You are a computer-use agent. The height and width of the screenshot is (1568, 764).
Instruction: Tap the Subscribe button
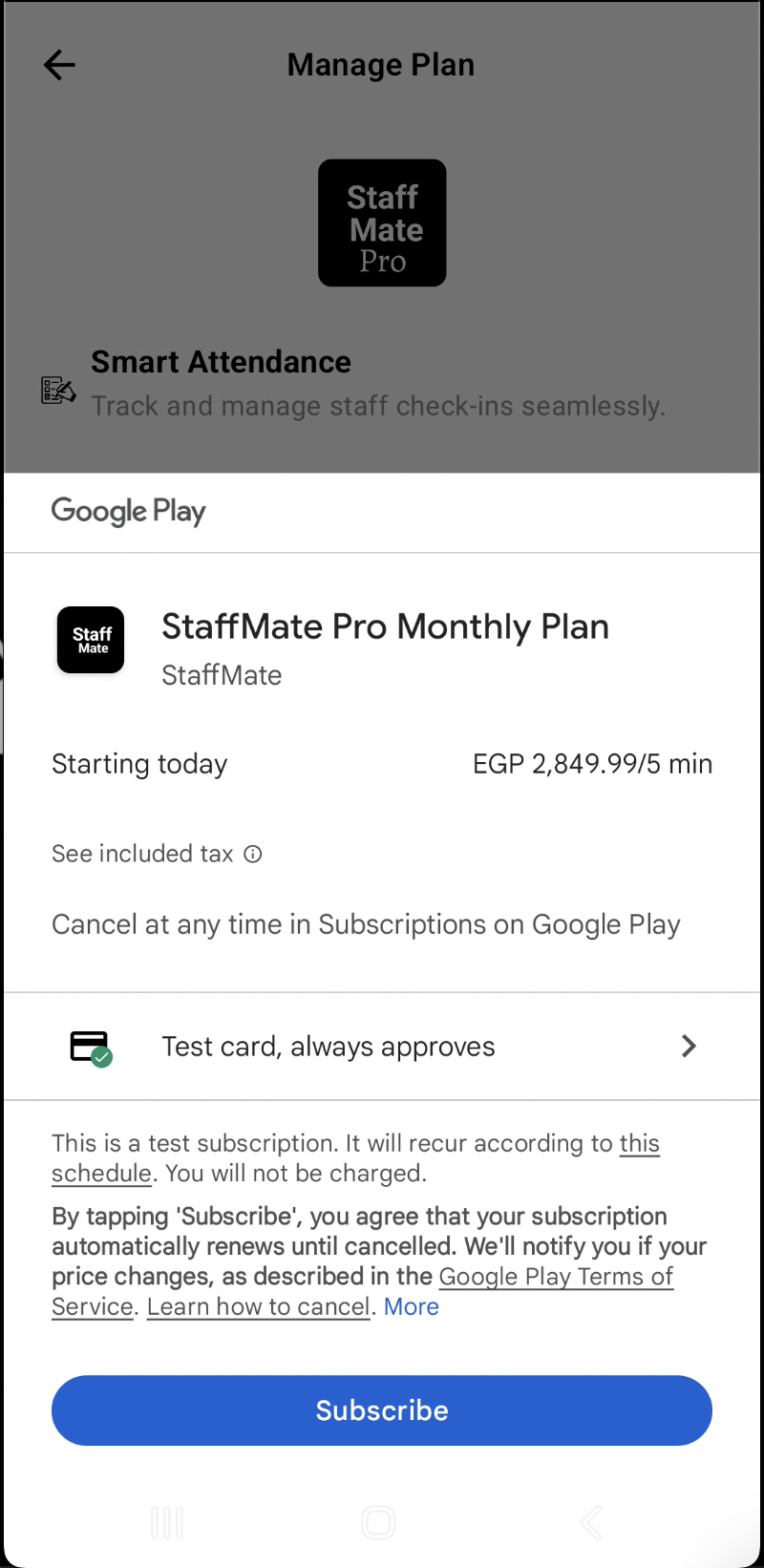(382, 1410)
